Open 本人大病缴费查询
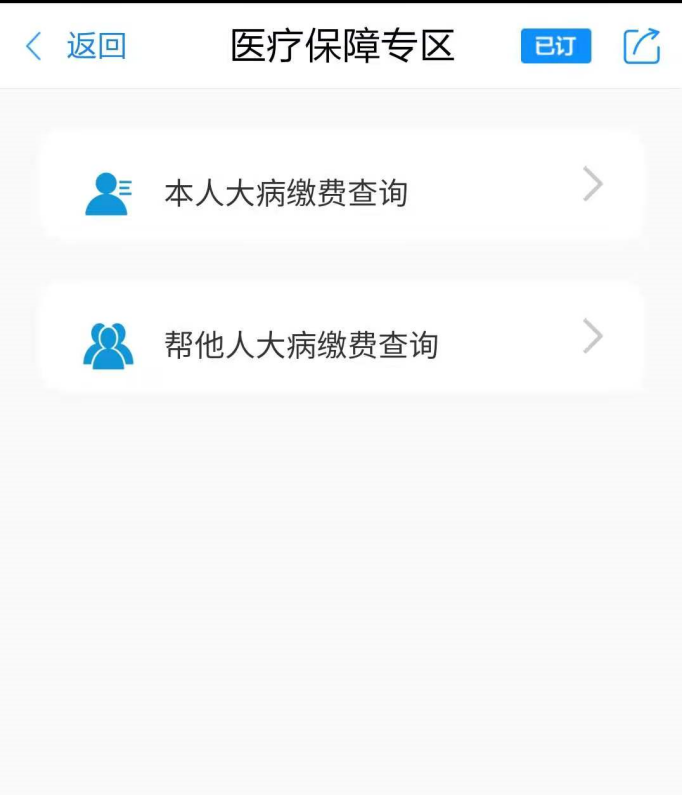Viewport: 682px width, 795px height. (340, 190)
